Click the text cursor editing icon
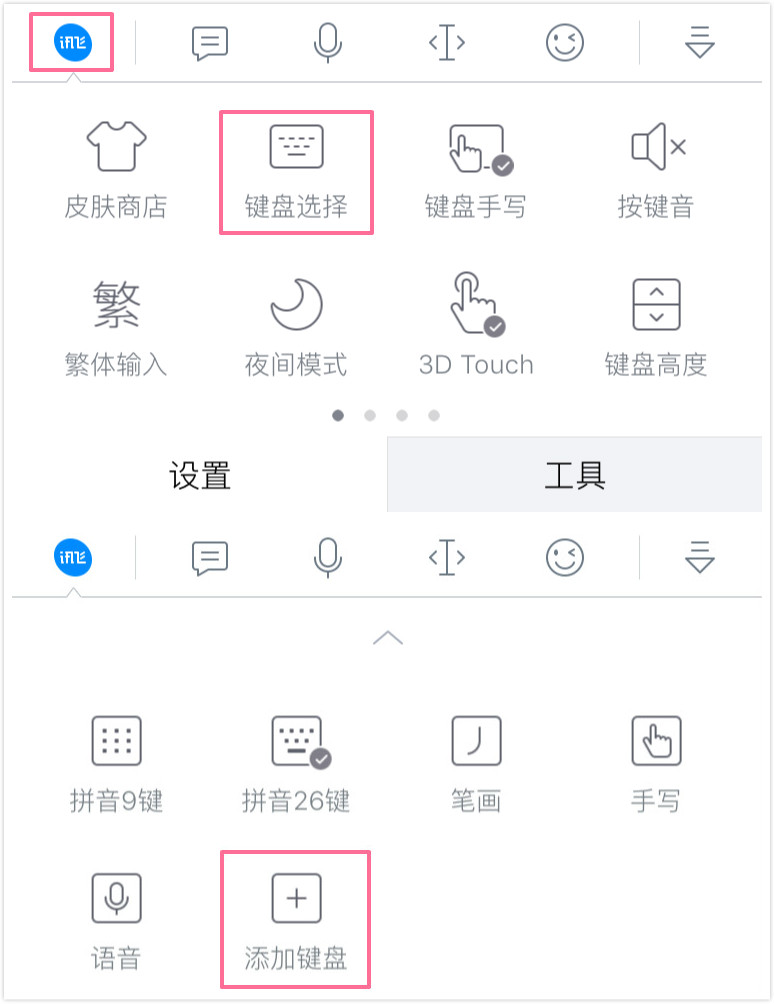Screen dimensions: 774x1004 pos(446,42)
